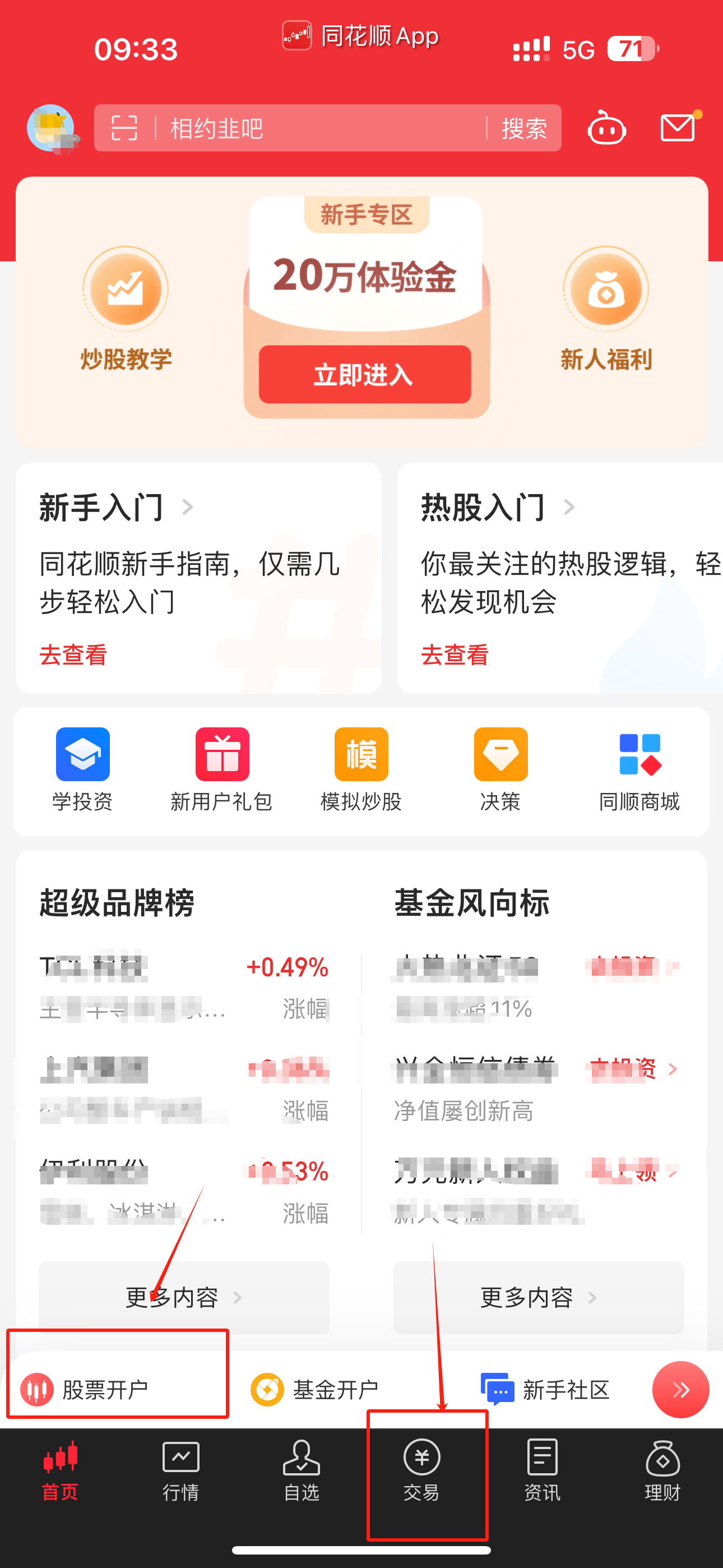Viewport: 723px width, 1568px height.
Task: Tap the scan code icon in the search bar
Action: [x=124, y=128]
